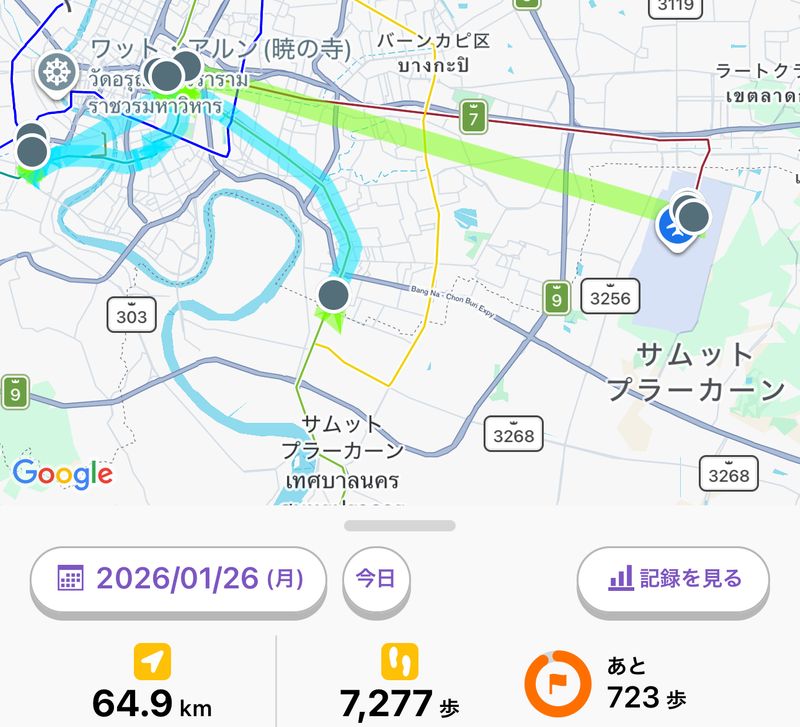The image size is (800, 727).
Task: Tap 記録を見る to view records
Action: pos(673,578)
